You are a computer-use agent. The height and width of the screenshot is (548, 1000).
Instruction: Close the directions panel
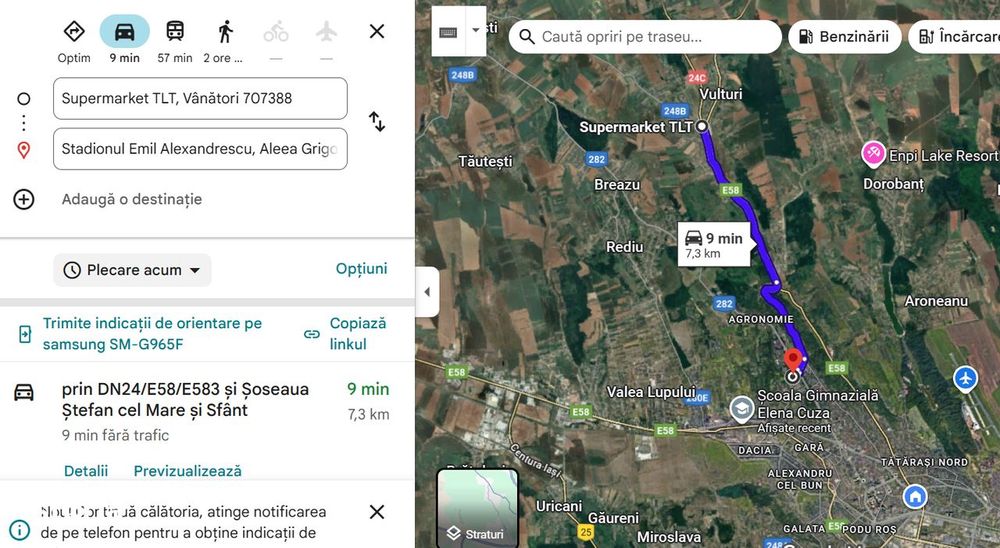[376, 31]
